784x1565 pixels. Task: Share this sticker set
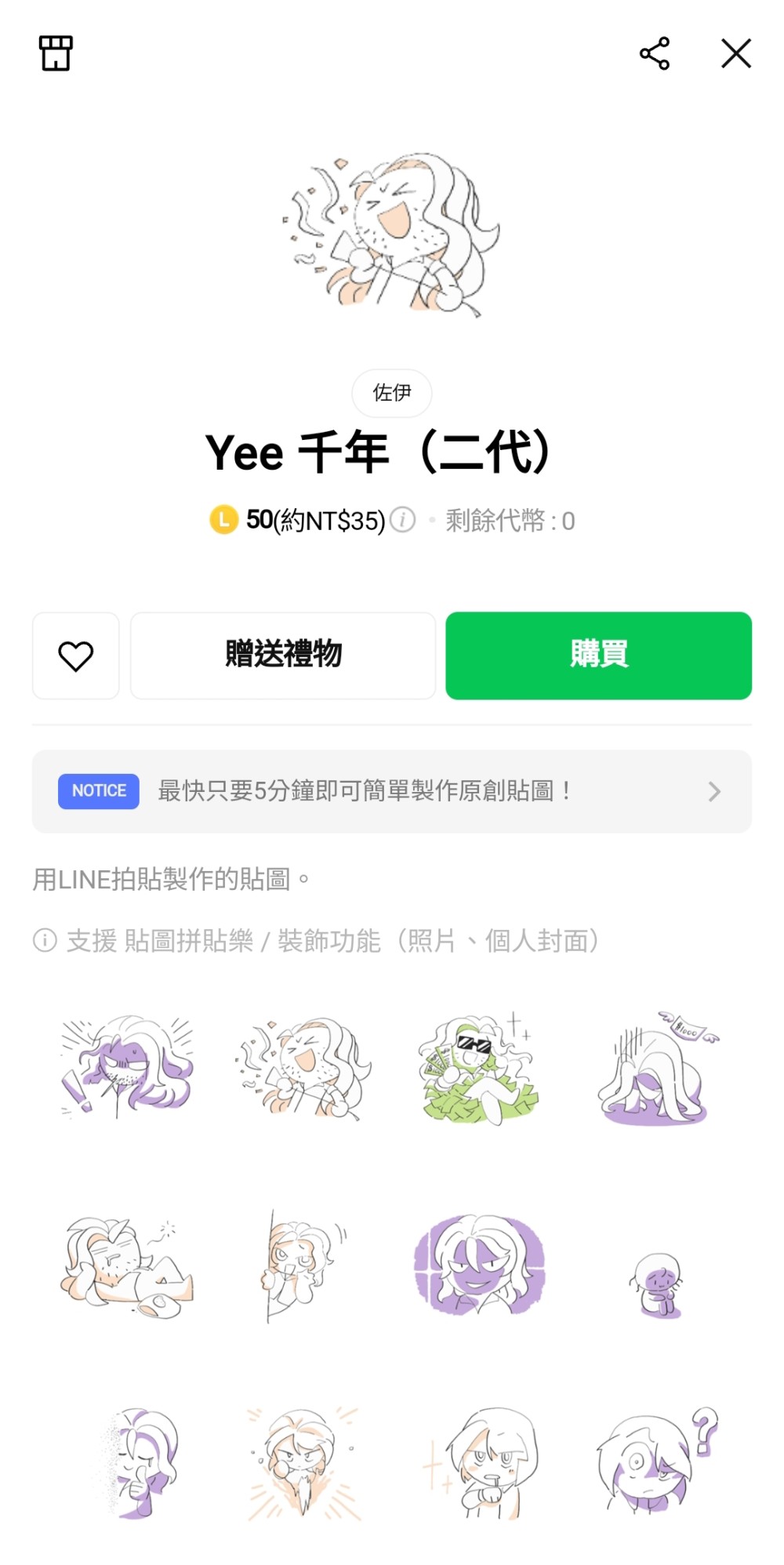point(654,53)
